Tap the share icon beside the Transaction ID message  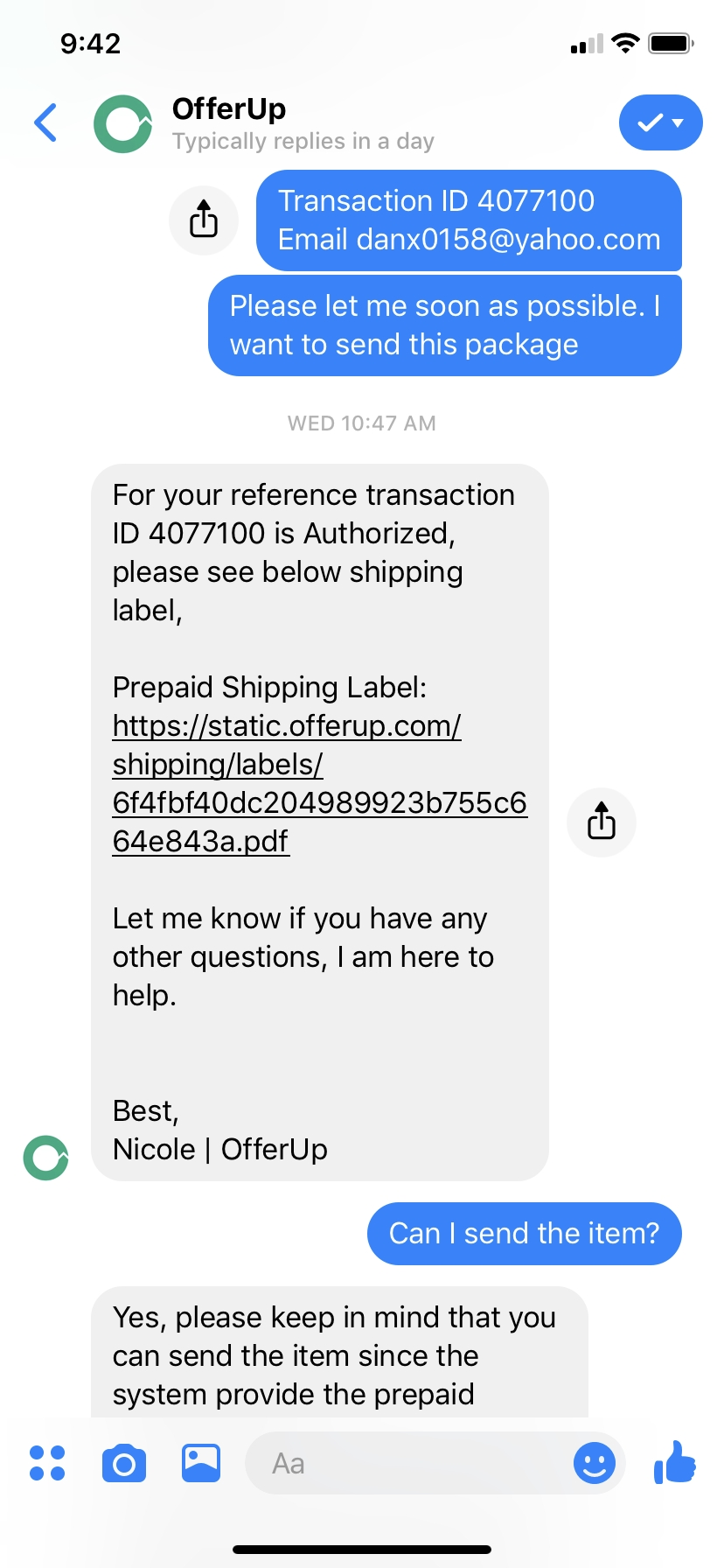[203, 220]
